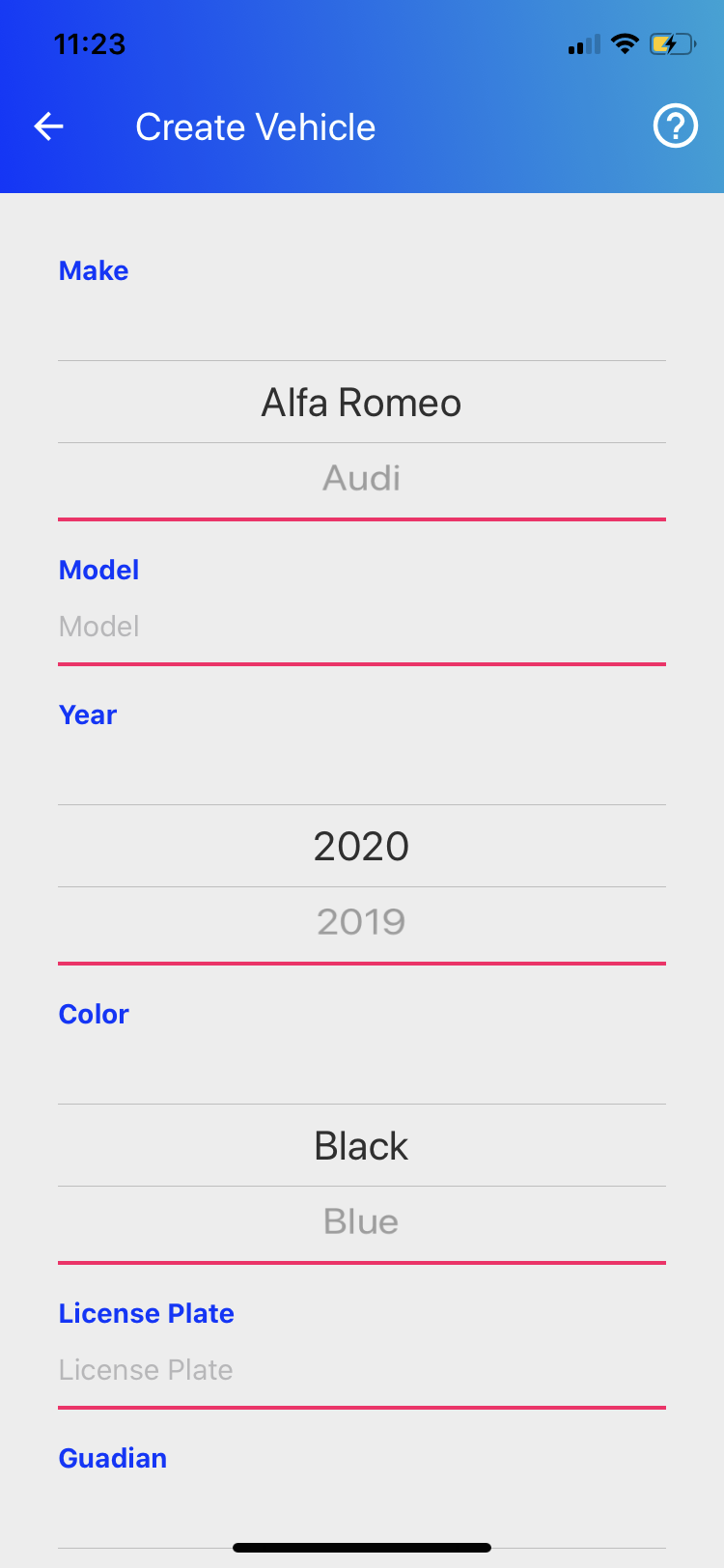Open the help question mark icon
Screen dimensions: 724x1568
(675, 126)
